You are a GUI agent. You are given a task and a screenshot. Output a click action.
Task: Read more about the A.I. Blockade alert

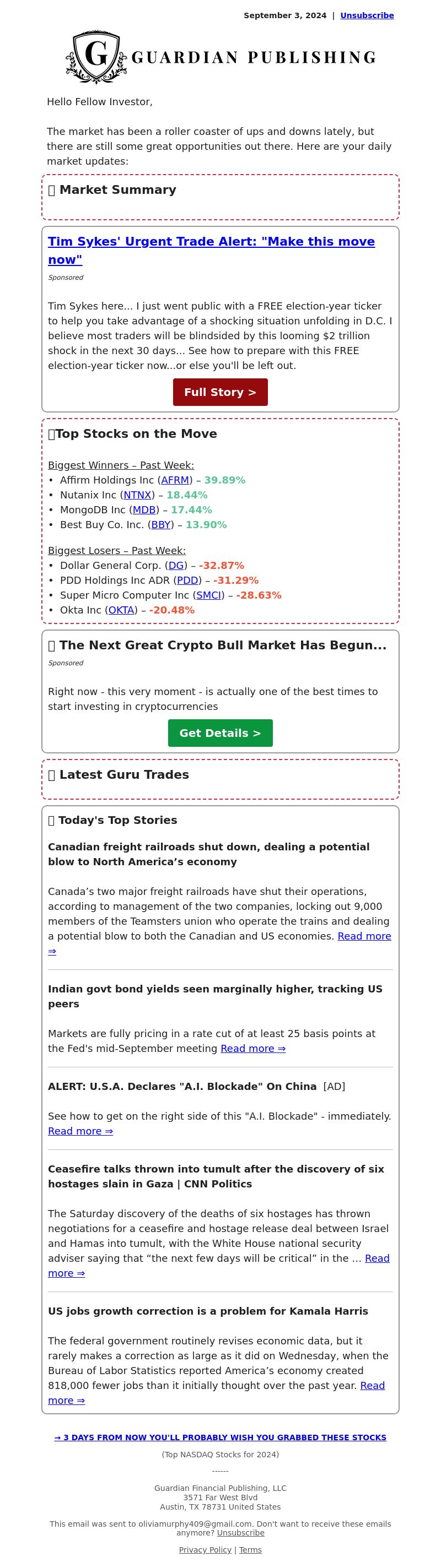80,1131
